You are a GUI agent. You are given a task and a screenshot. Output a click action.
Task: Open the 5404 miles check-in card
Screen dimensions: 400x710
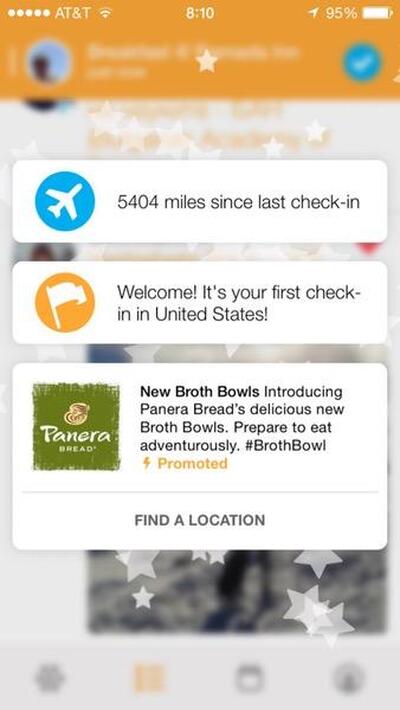tap(200, 201)
